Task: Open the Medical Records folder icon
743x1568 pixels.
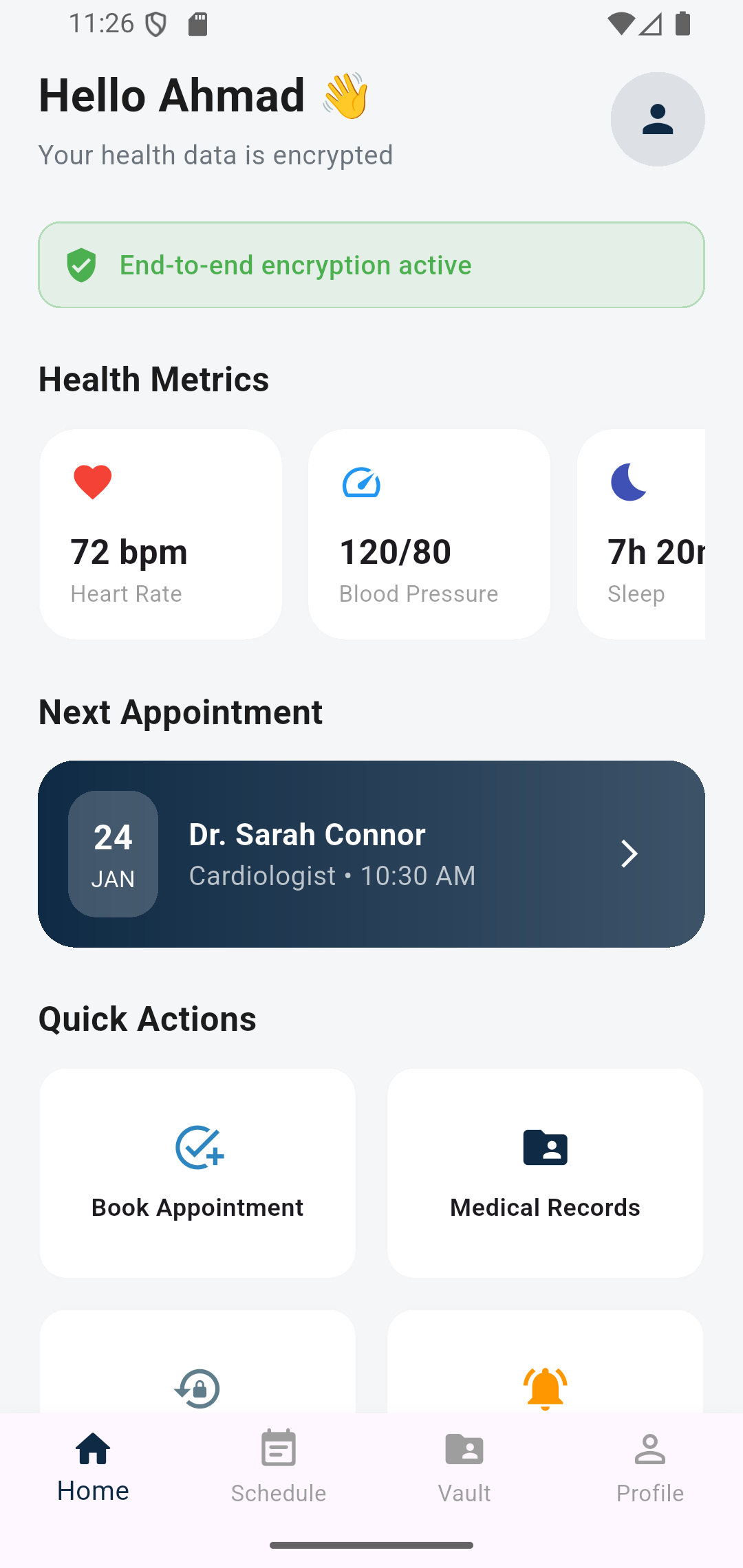Action: point(545,1147)
